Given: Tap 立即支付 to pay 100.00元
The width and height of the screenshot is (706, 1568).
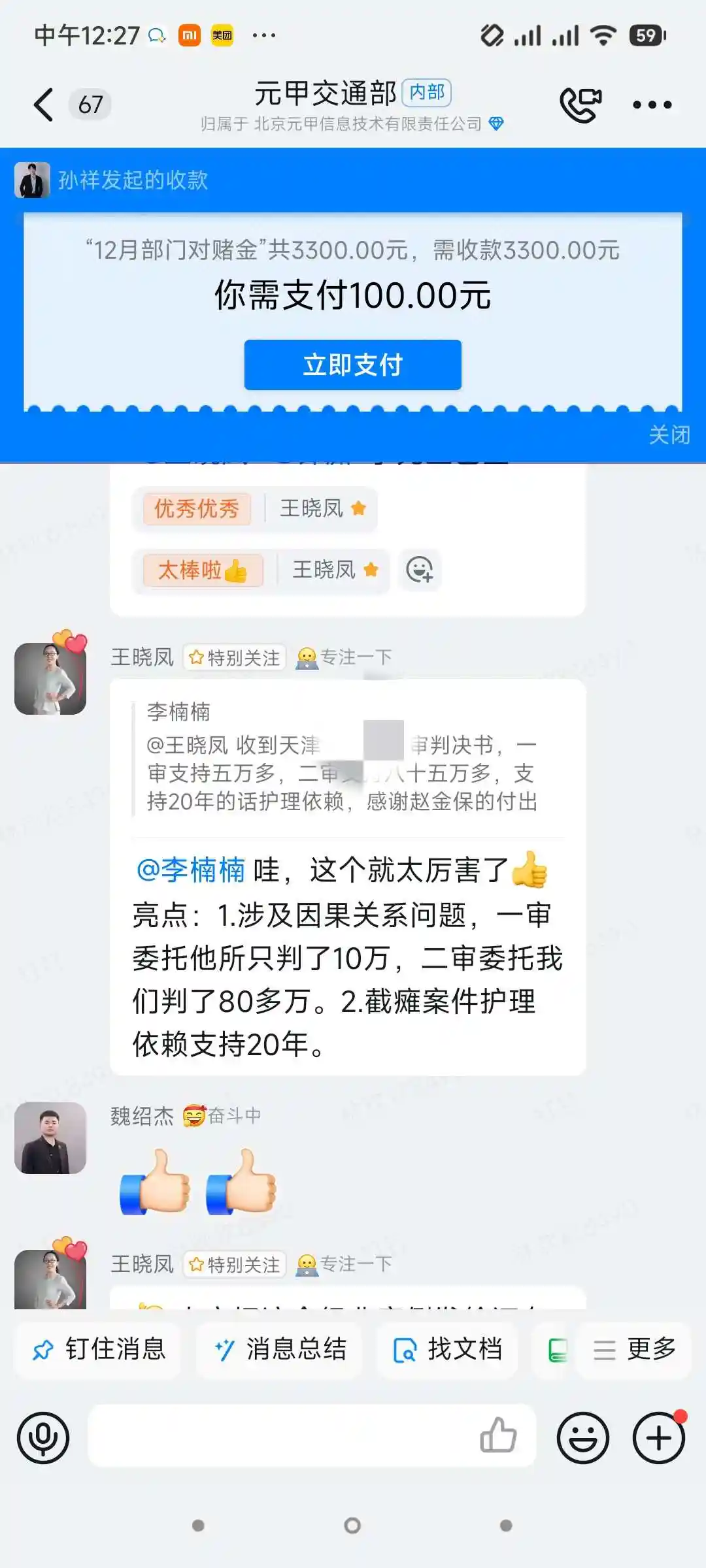Looking at the screenshot, I should [x=352, y=365].
